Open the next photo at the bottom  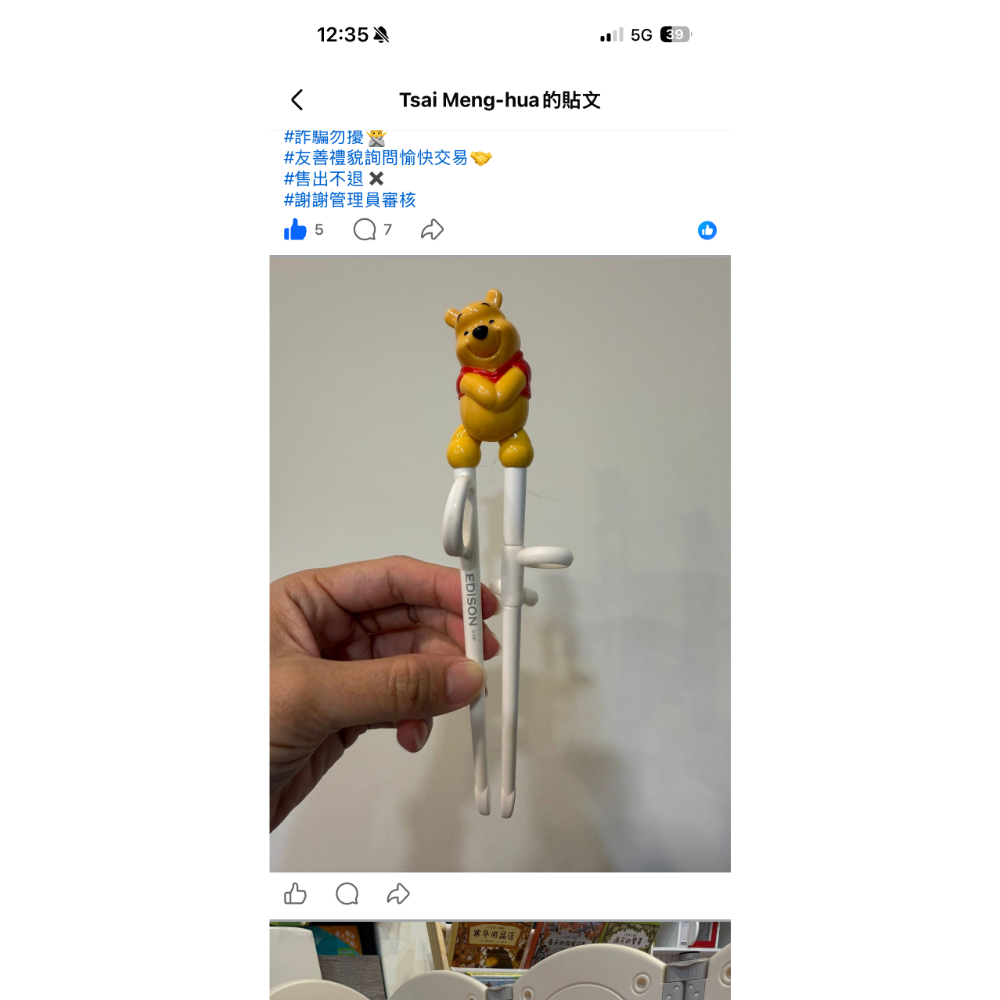tap(500, 960)
